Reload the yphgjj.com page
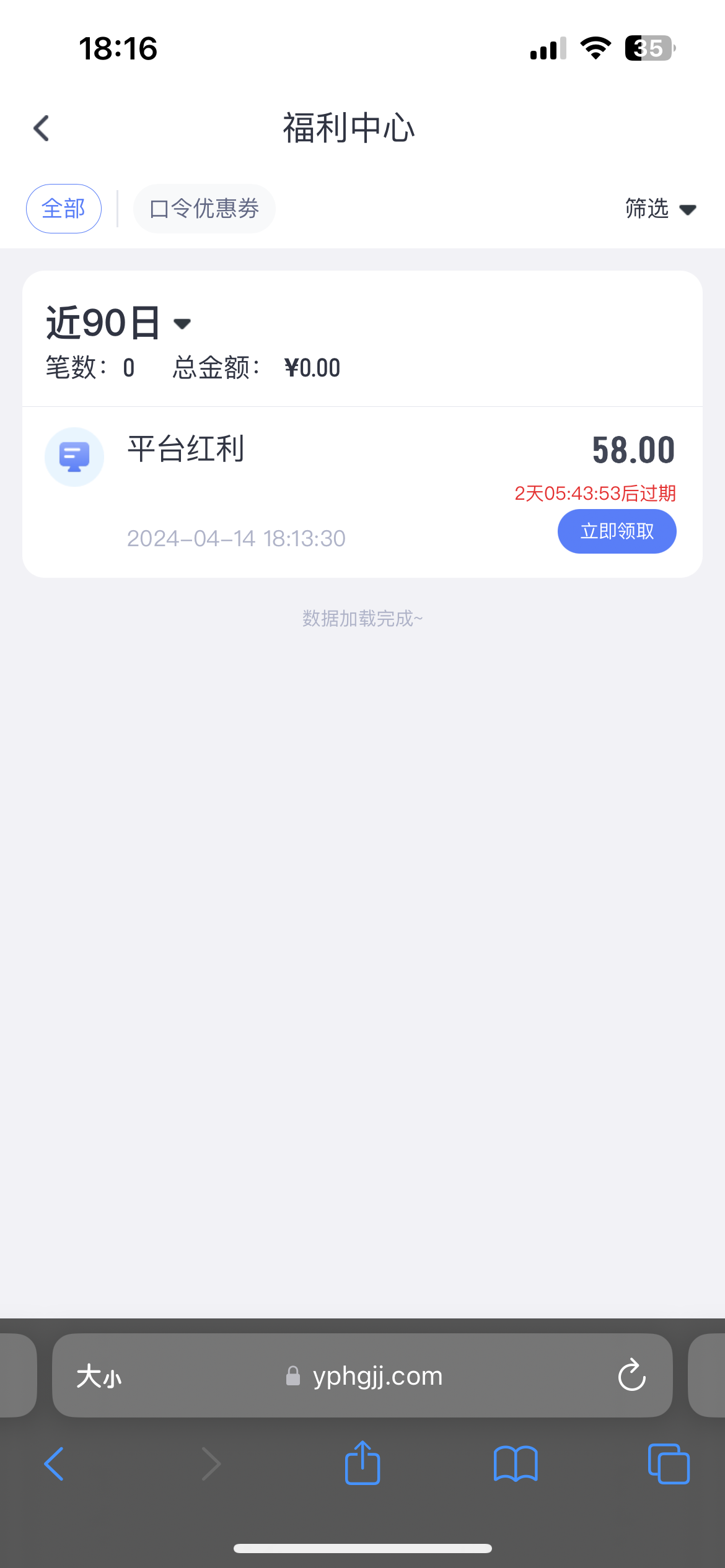 tap(631, 1375)
